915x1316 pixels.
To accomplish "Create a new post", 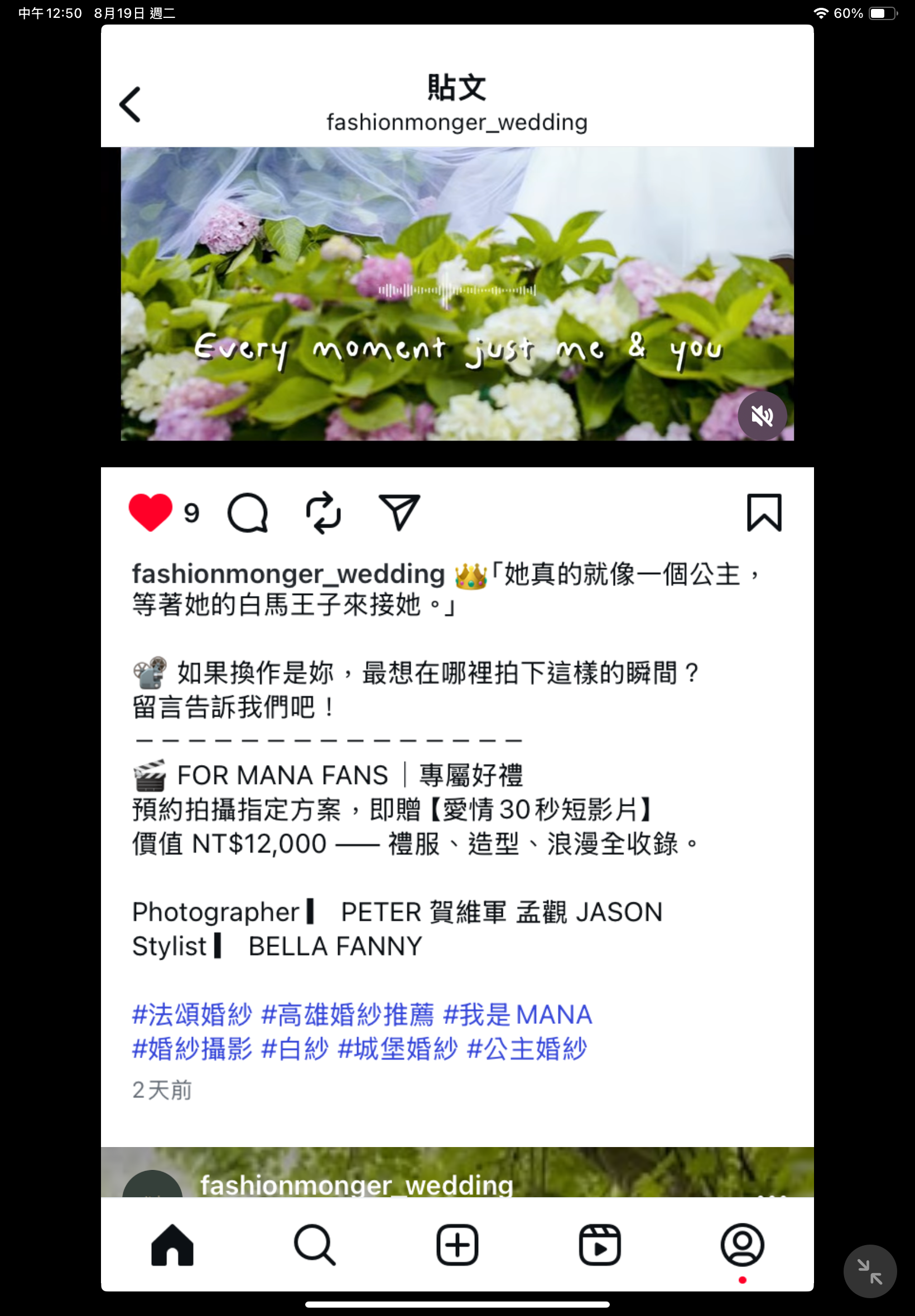I will (457, 1245).
